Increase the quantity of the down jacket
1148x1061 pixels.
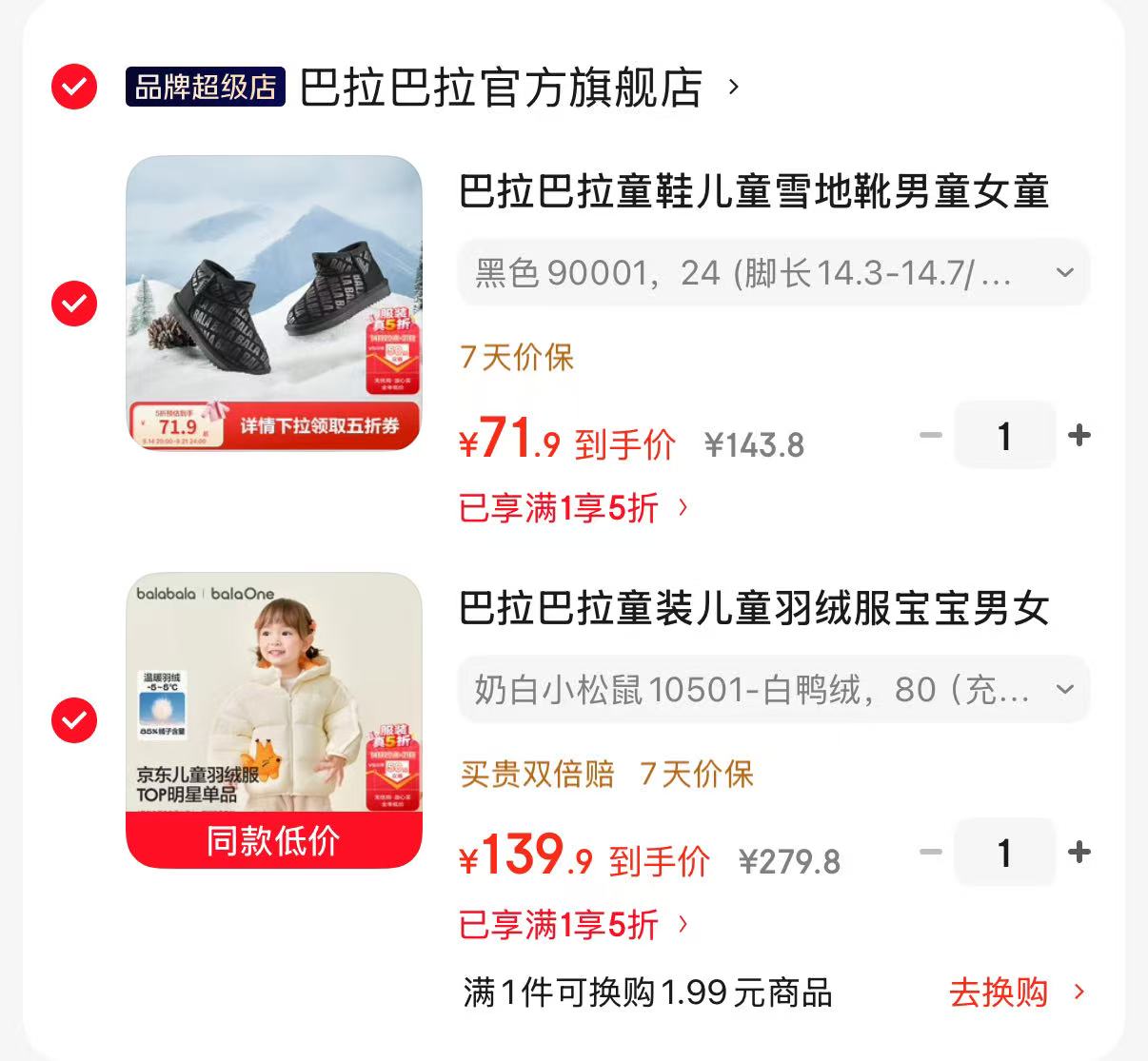(1079, 852)
